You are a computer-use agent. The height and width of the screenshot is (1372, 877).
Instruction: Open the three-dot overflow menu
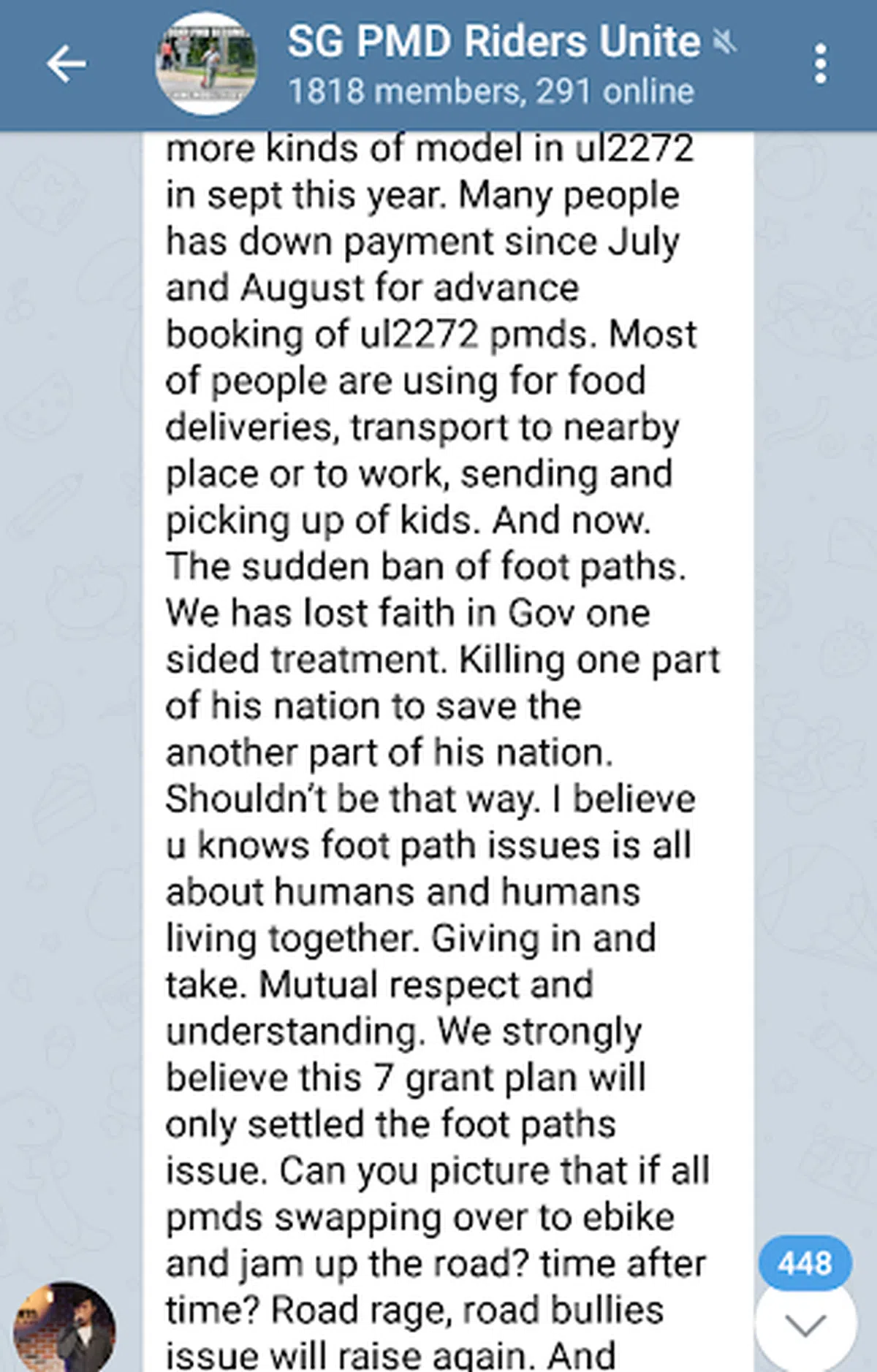pyautogui.click(x=821, y=64)
